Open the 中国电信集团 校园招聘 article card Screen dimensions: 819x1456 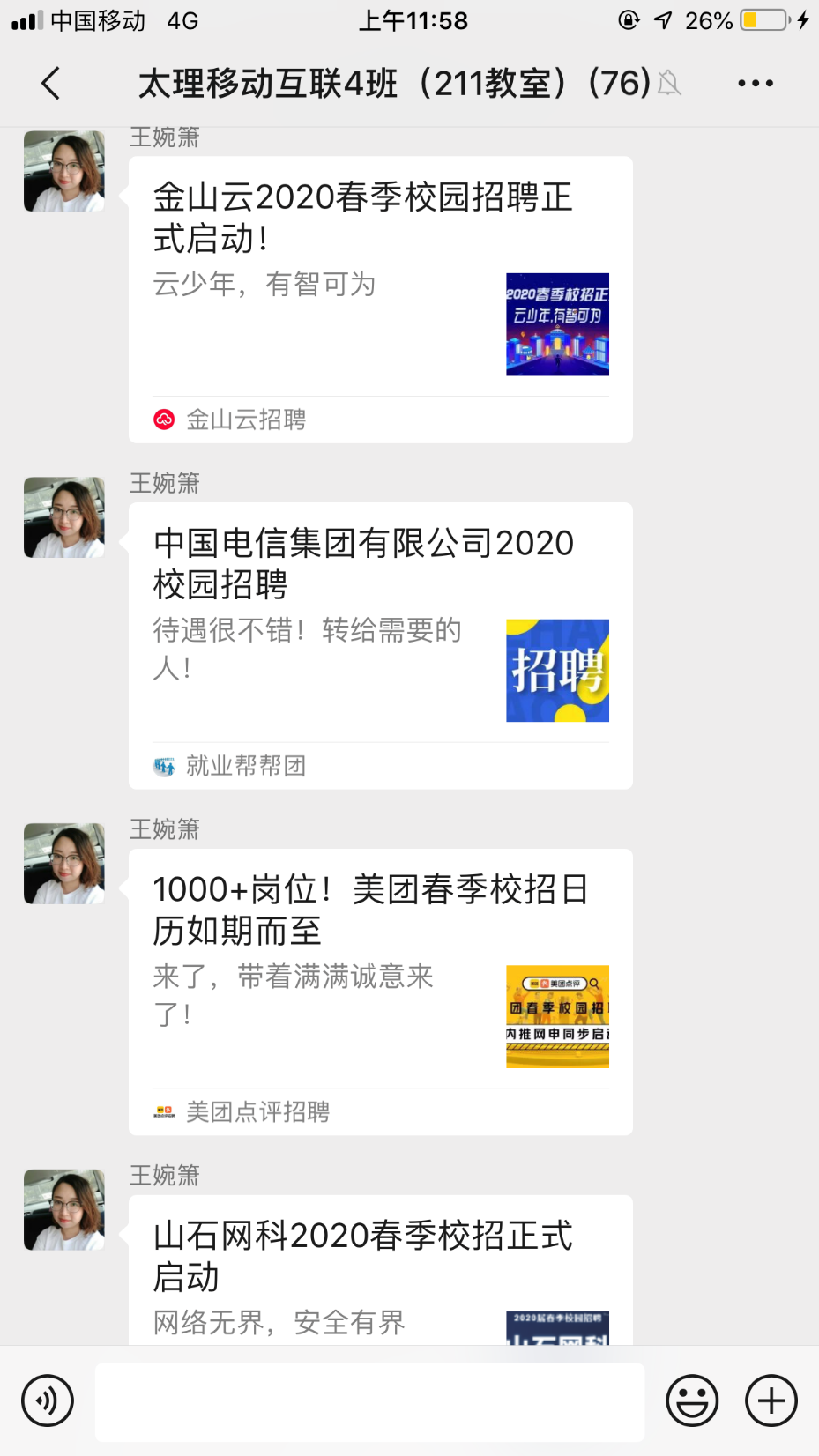tap(380, 645)
